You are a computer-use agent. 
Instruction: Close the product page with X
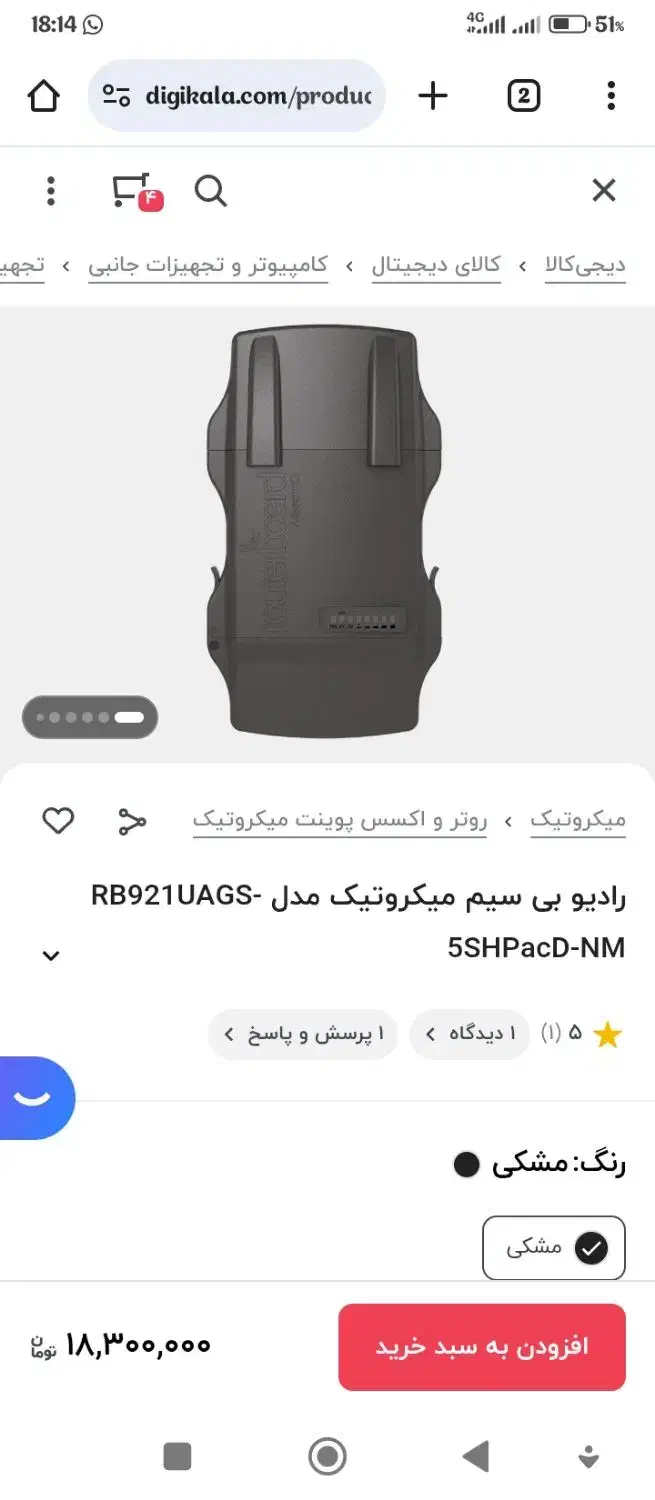[x=603, y=190]
